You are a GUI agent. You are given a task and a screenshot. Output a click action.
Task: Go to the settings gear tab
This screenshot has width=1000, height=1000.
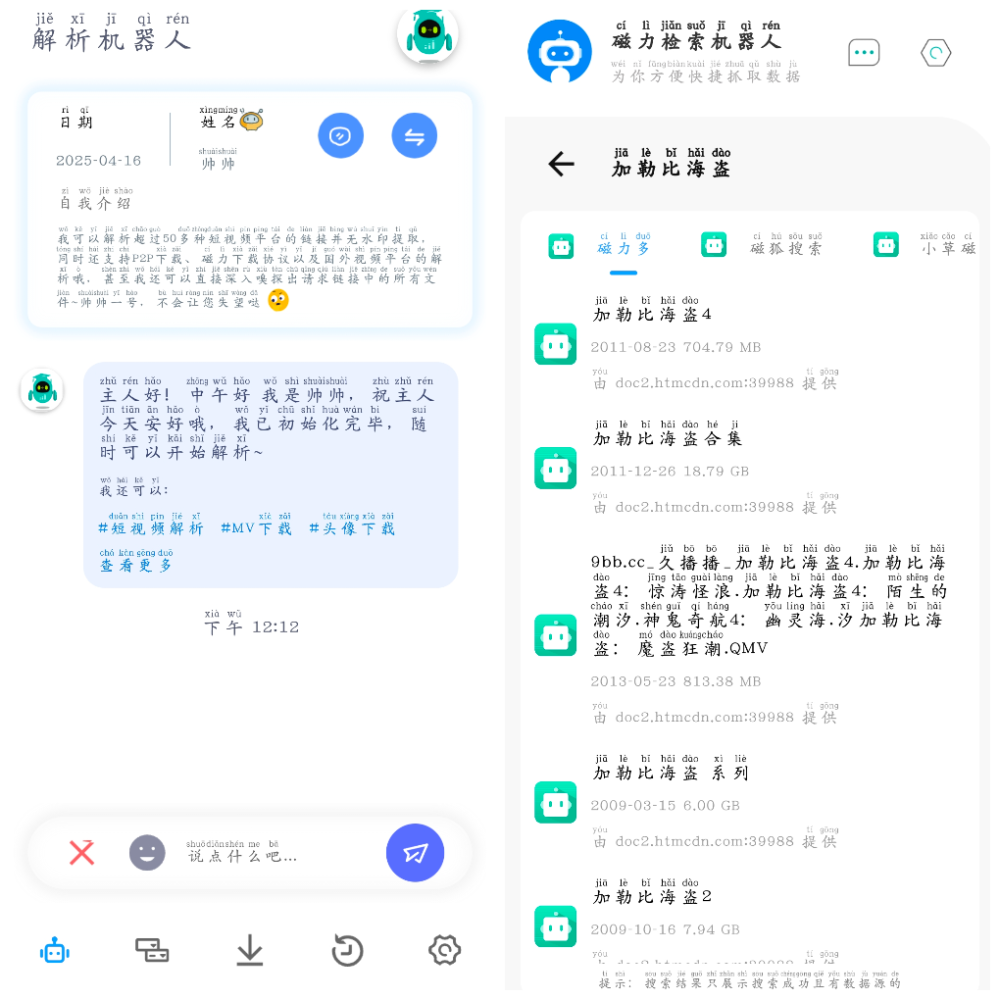[x=444, y=950]
